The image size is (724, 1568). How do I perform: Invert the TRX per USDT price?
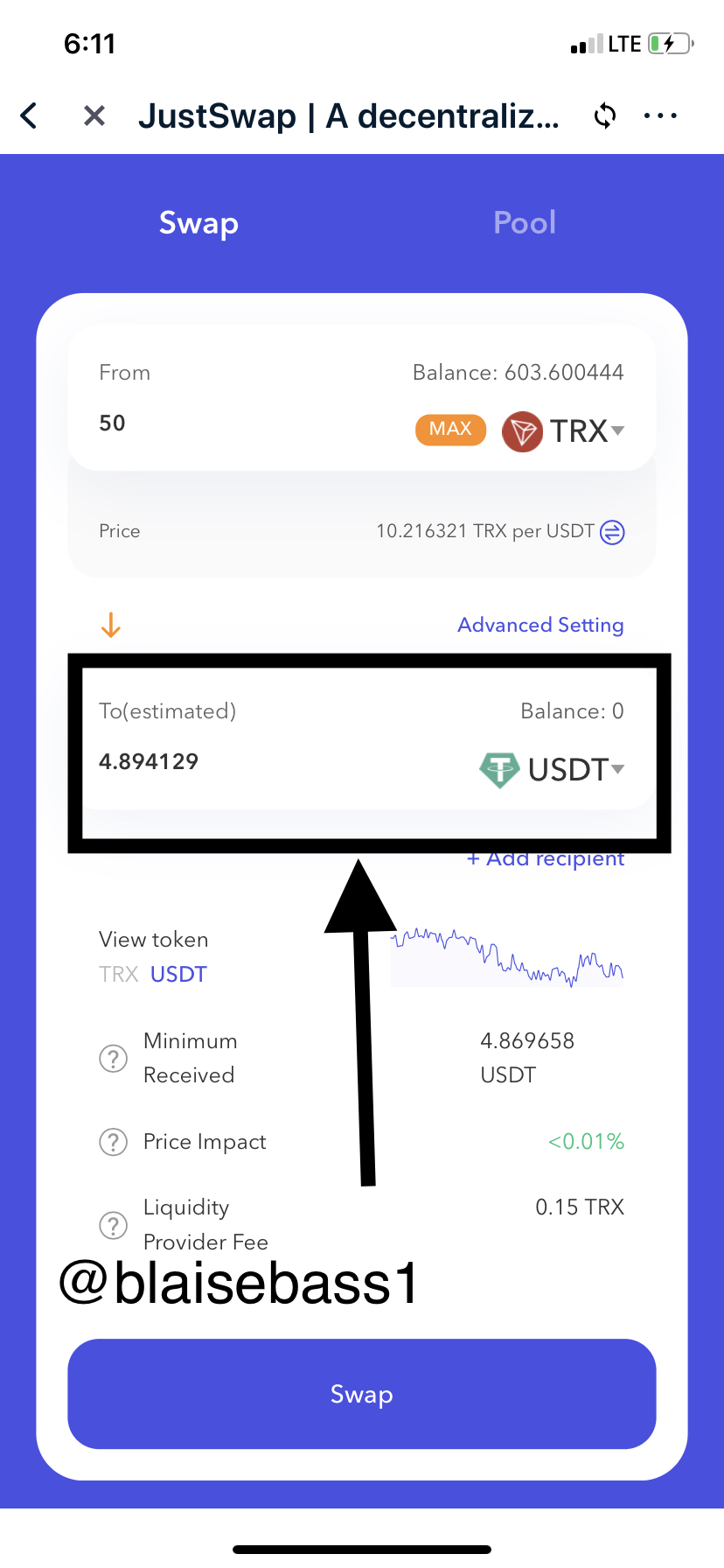pyautogui.click(x=612, y=532)
